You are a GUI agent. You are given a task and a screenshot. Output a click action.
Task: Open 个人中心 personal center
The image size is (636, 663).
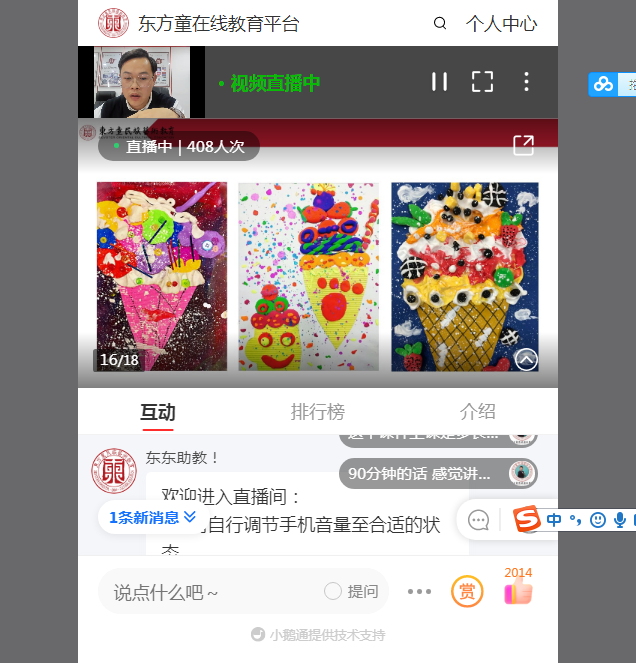pos(501,24)
